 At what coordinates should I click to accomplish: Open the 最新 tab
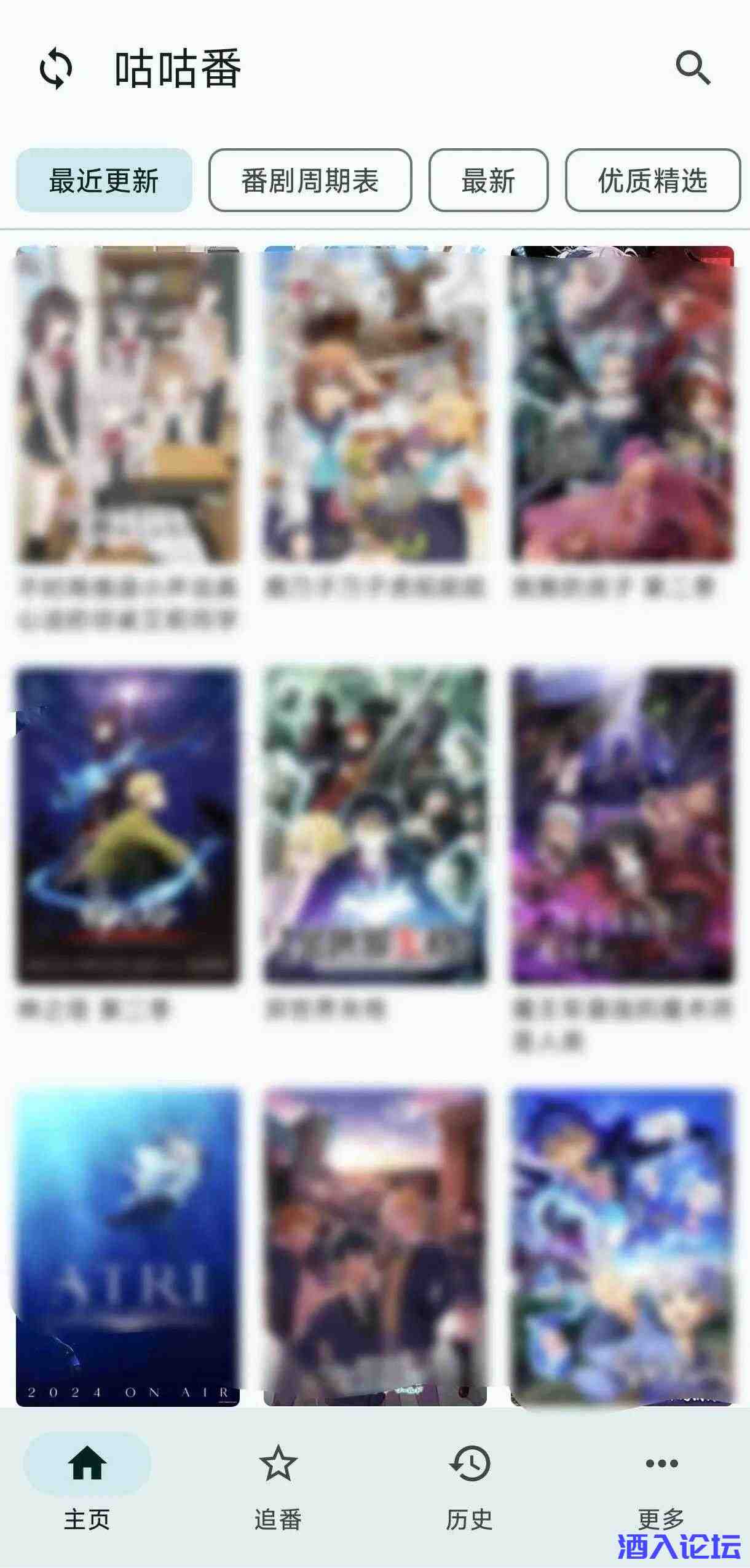click(489, 180)
